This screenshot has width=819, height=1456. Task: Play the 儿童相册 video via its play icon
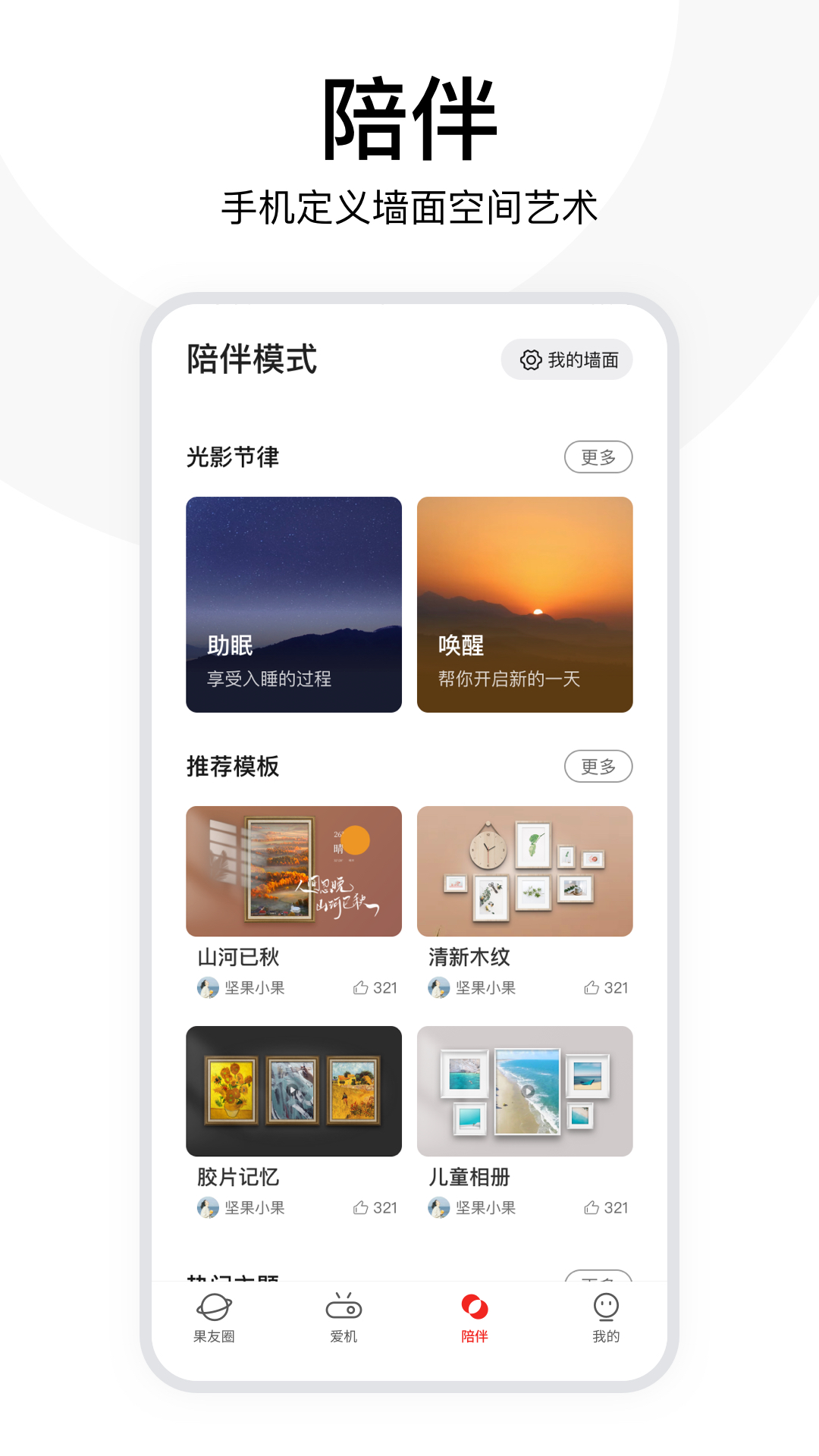tap(526, 1091)
